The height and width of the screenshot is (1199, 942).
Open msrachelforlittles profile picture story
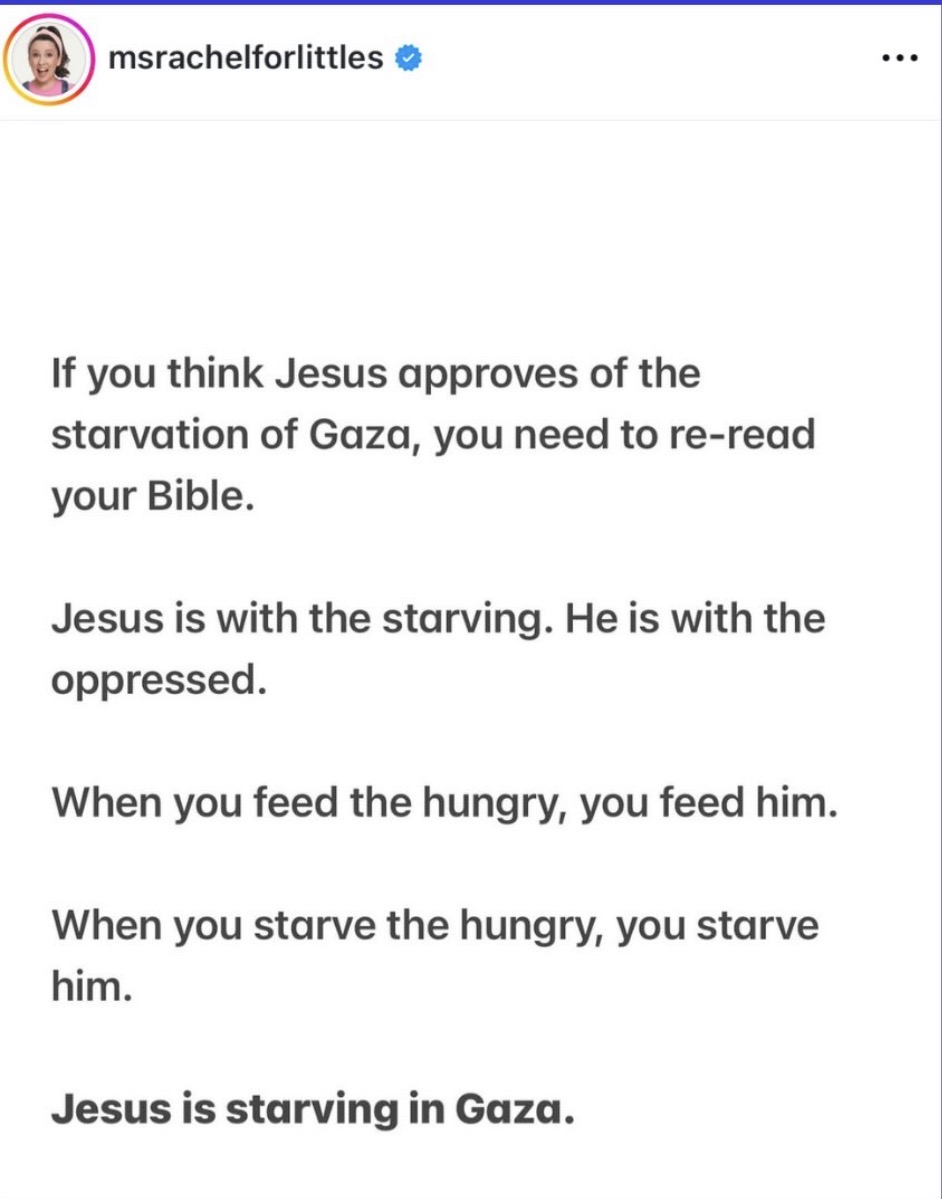click(48, 60)
